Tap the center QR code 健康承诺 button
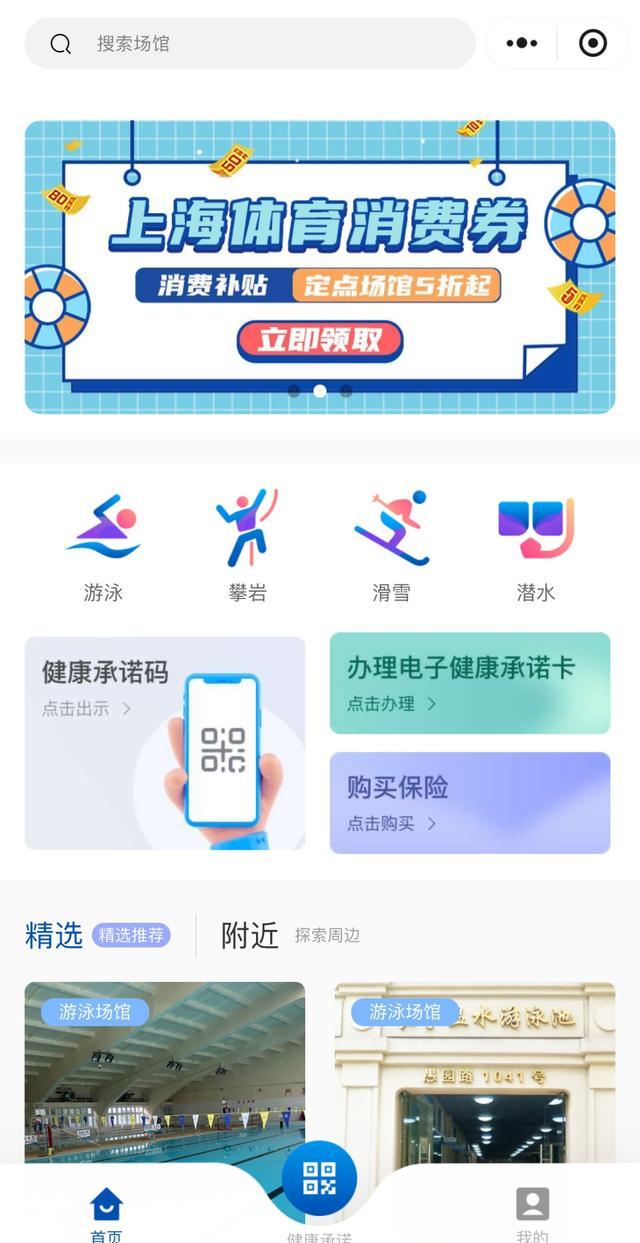Image resolution: width=640 pixels, height=1243 pixels. 320,1180
